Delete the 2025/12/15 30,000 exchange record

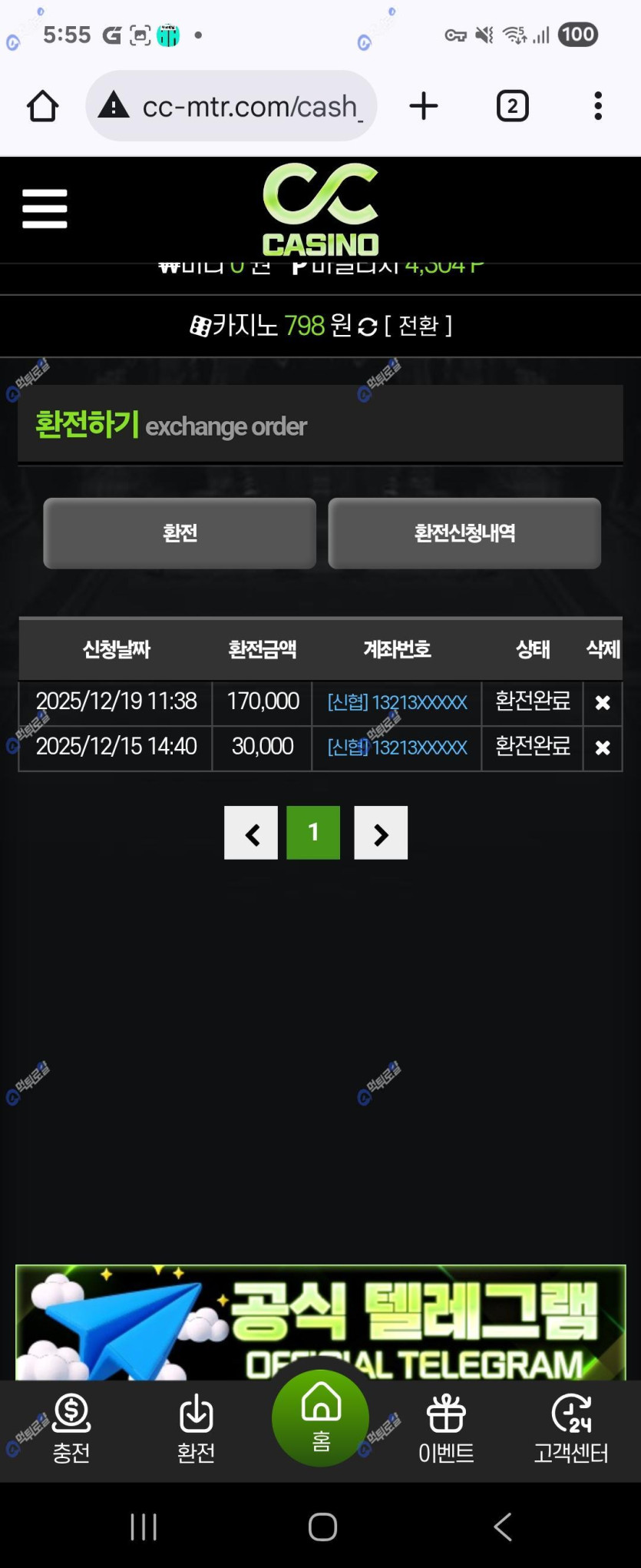(x=603, y=747)
